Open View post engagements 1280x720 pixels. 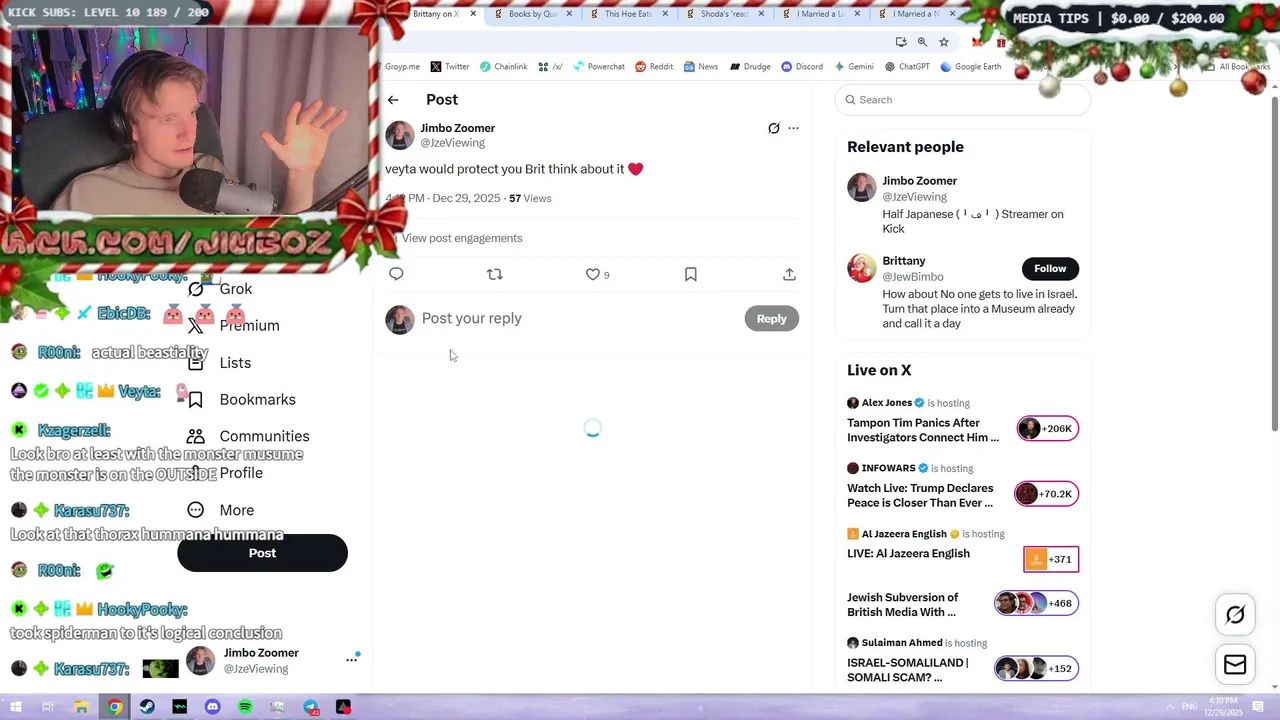pos(462,238)
